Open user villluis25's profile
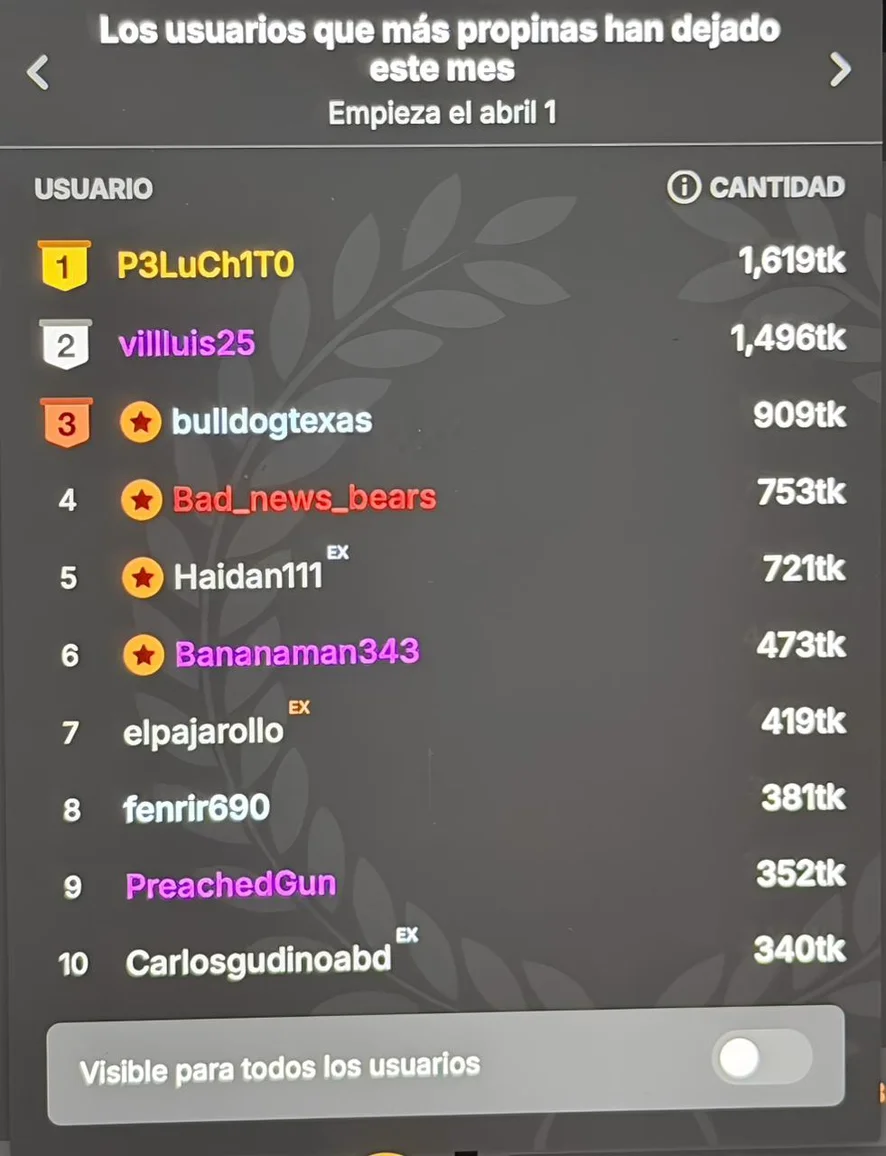The image size is (886, 1156). [187, 344]
